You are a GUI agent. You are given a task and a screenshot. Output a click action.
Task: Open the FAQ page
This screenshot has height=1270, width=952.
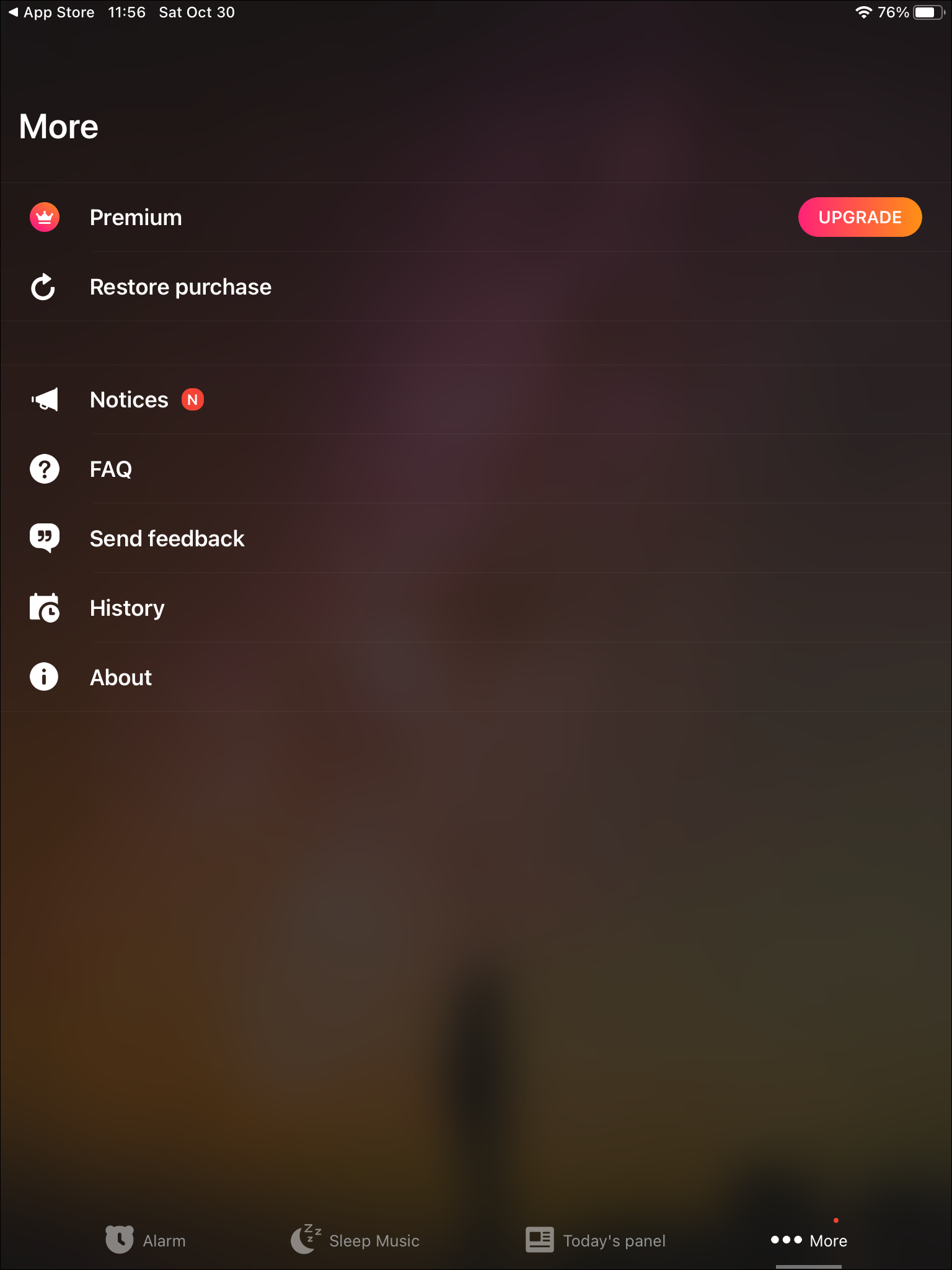click(x=111, y=469)
